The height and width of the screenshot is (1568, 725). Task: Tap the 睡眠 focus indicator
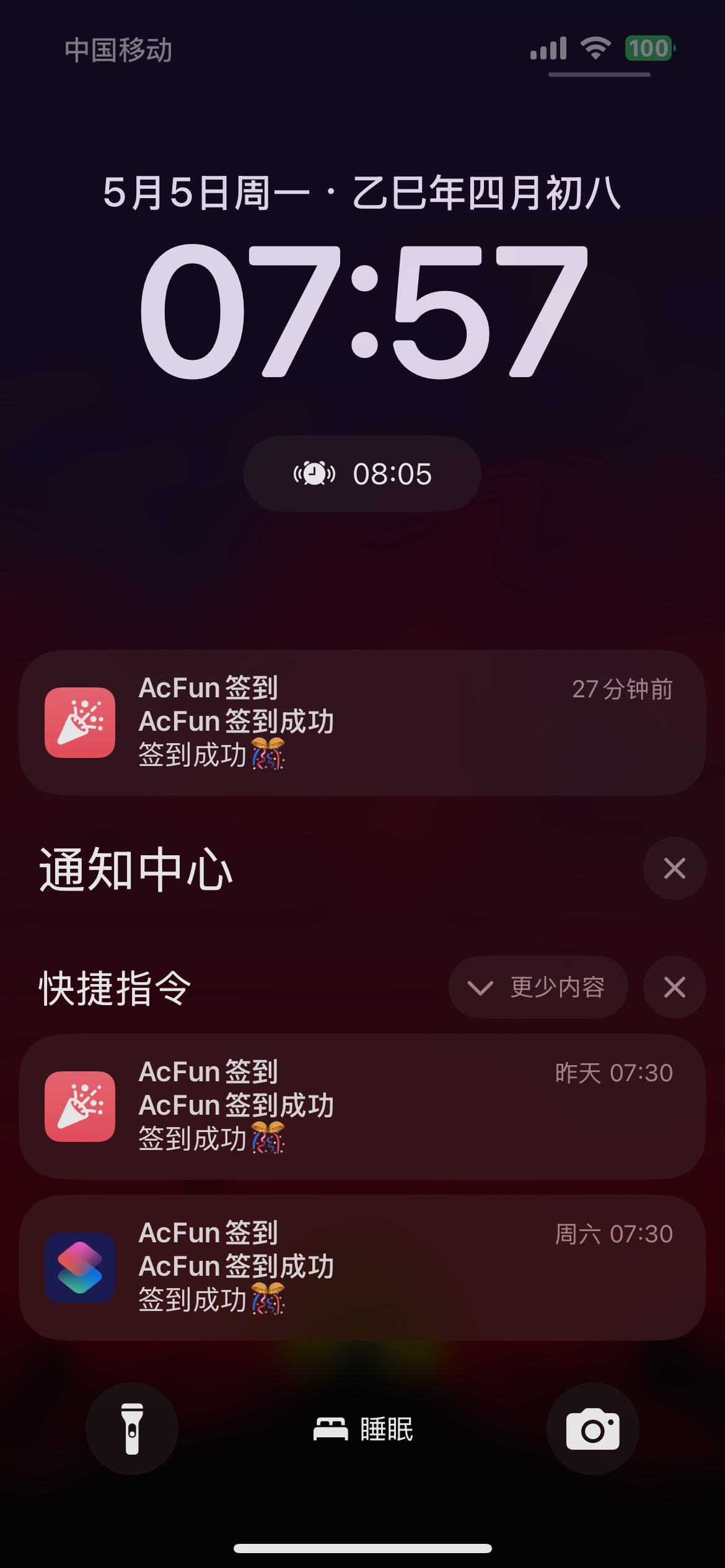coord(363,1429)
